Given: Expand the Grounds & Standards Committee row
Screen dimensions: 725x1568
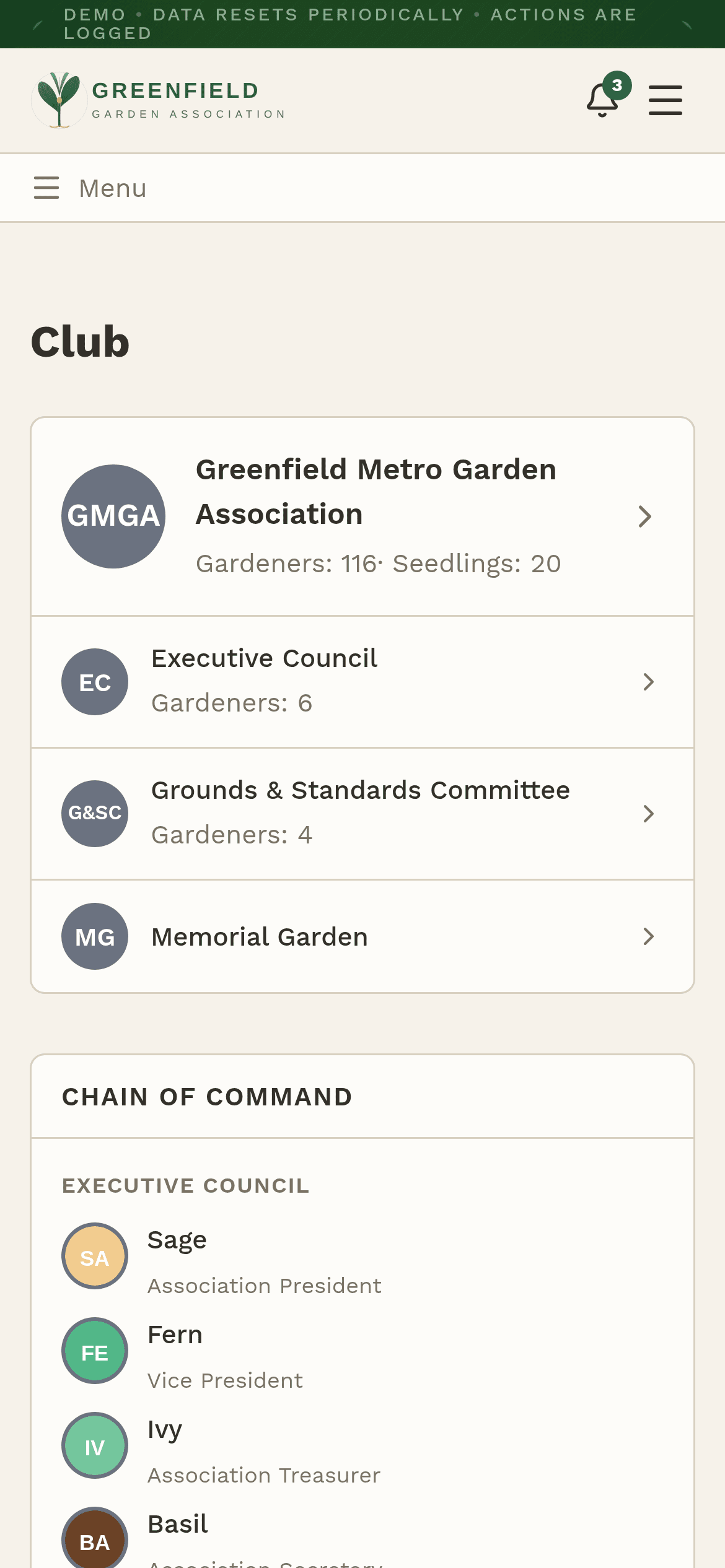Looking at the screenshot, I should point(648,813).
